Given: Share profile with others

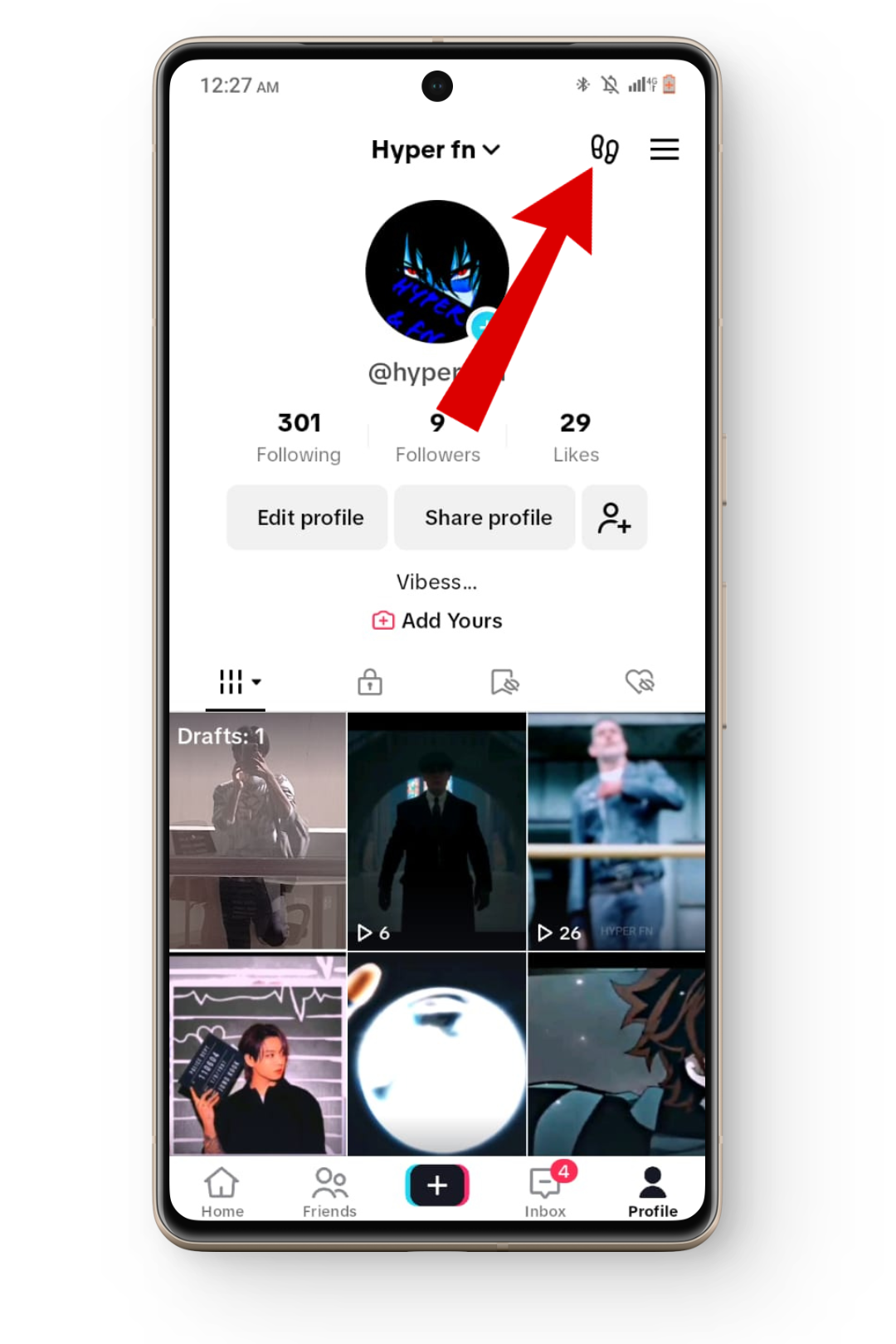Looking at the screenshot, I should pyautogui.click(x=488, y=518).
